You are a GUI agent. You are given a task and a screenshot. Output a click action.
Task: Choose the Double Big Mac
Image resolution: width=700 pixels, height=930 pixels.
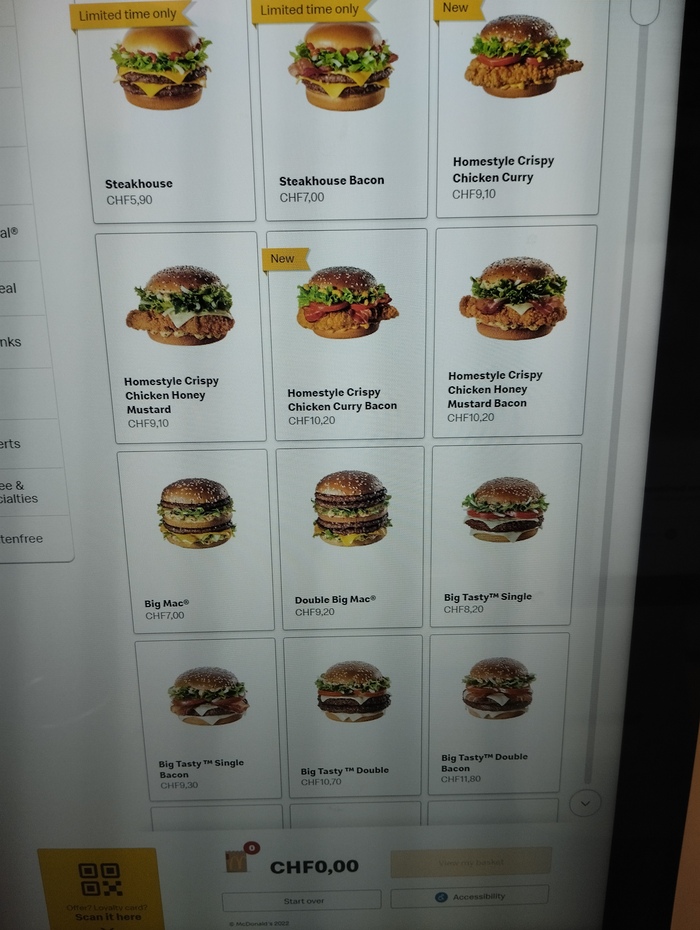coord(350,538)
